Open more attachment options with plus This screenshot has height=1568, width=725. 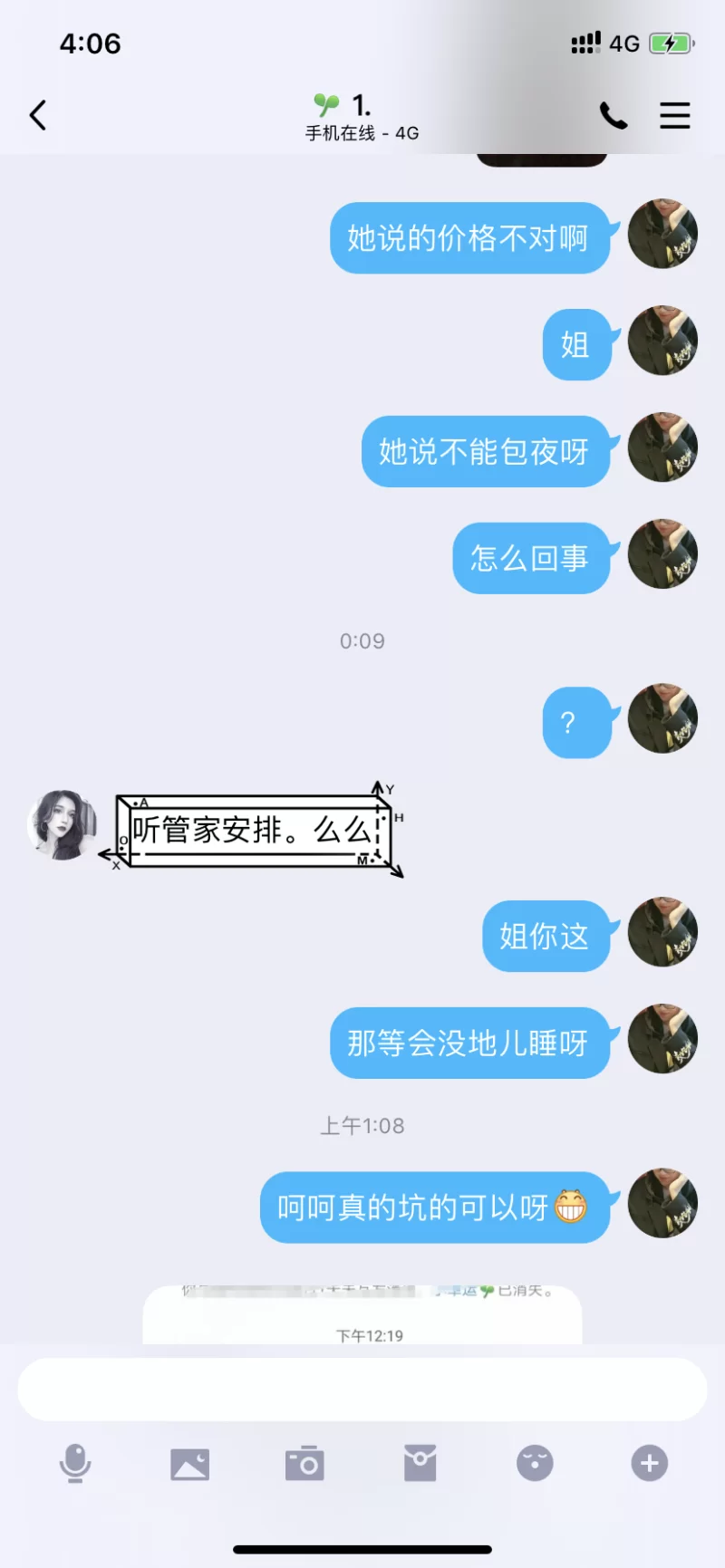coord(649,1463)
